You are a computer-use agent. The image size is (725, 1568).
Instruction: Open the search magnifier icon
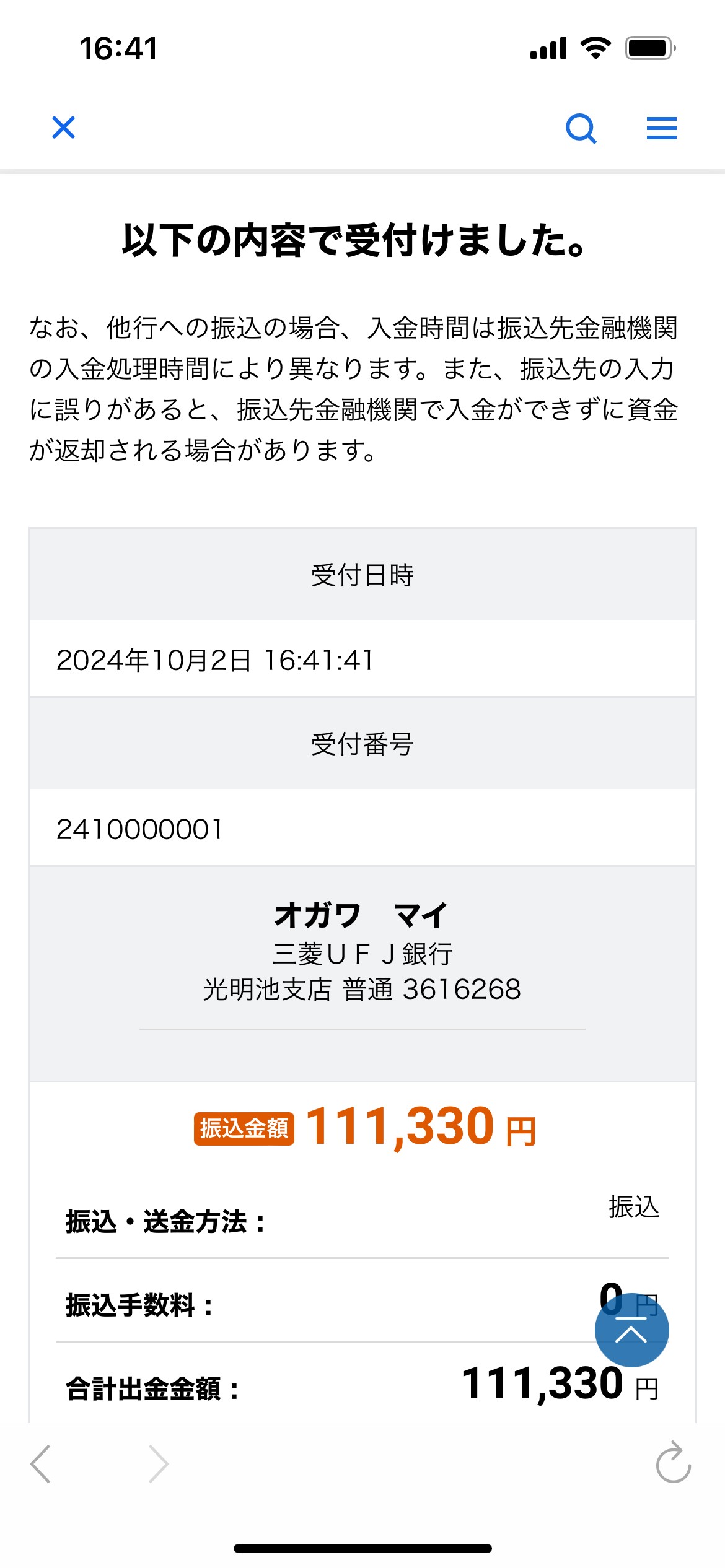[581, 129]
